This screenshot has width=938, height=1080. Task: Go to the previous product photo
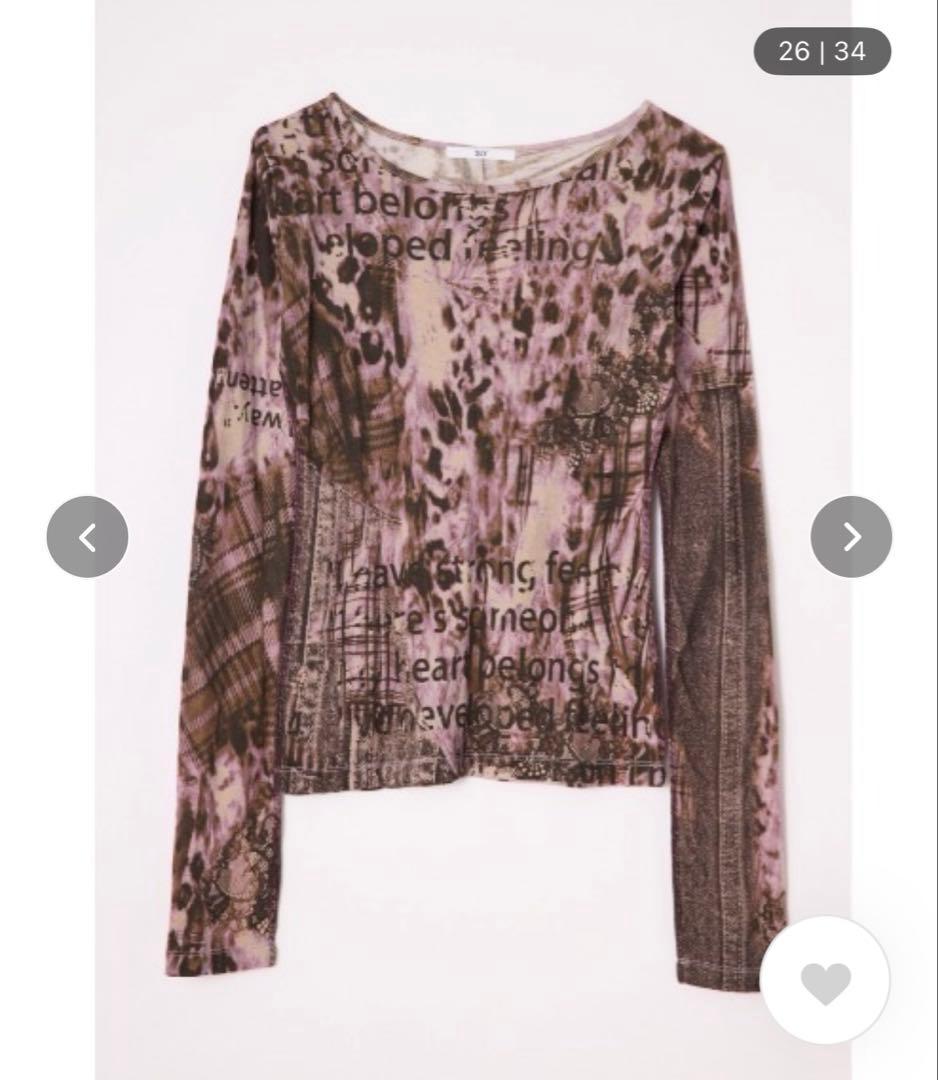[x=87, y=537]
